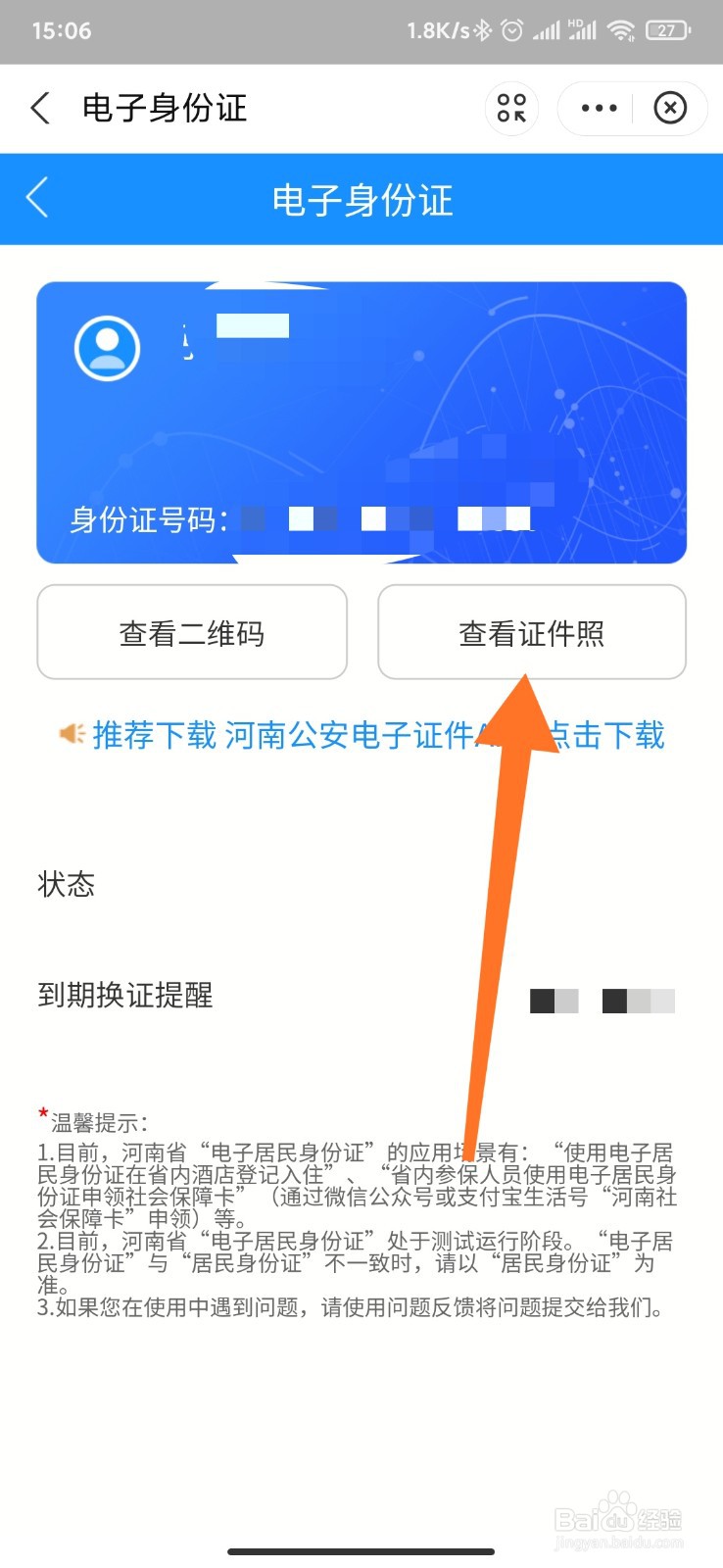Viewport: 723px width, 1568px height.
Task: Tap the 查看证件照 button
Action: click(532, 632)
